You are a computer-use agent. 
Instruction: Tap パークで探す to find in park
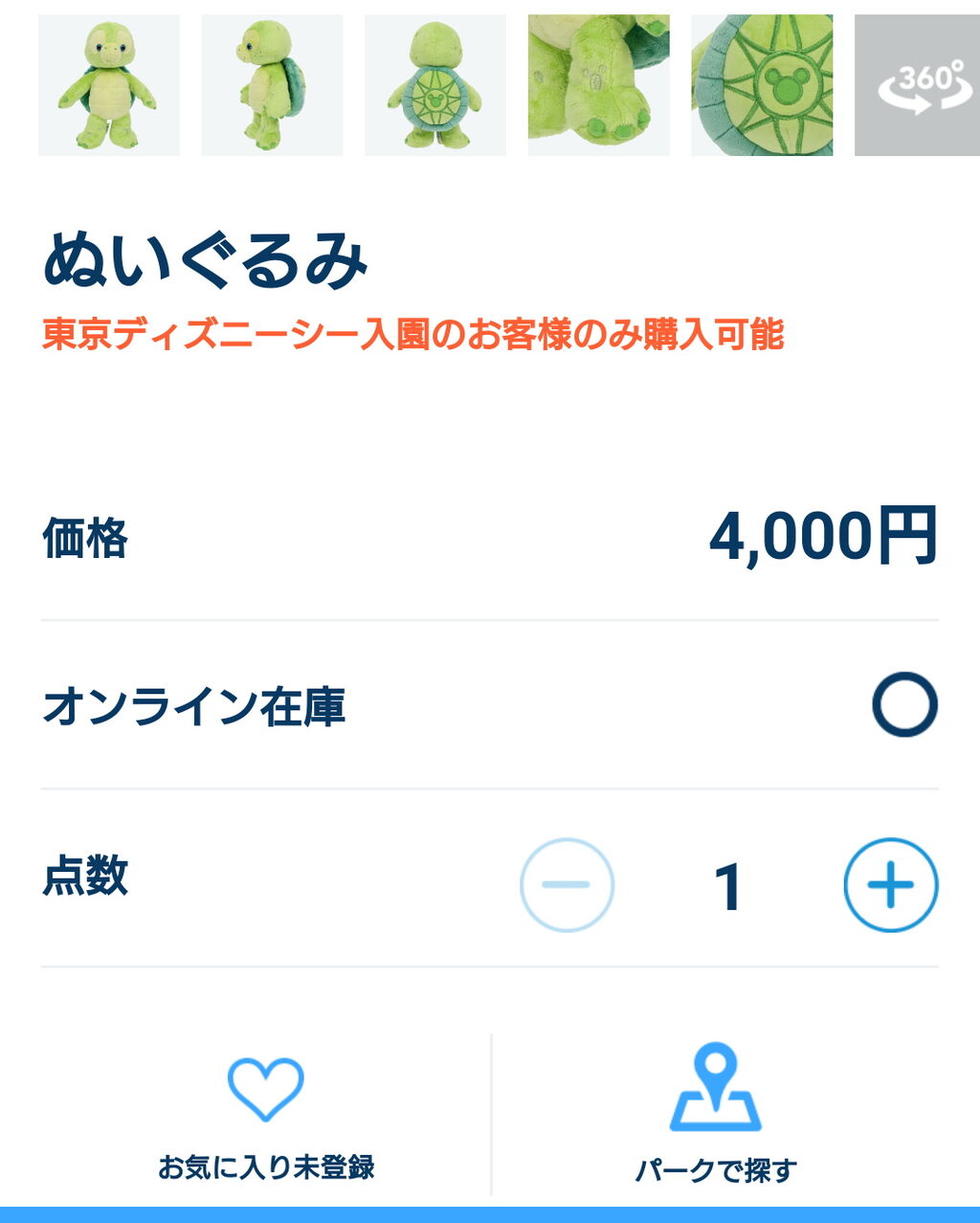point(716,1115)
